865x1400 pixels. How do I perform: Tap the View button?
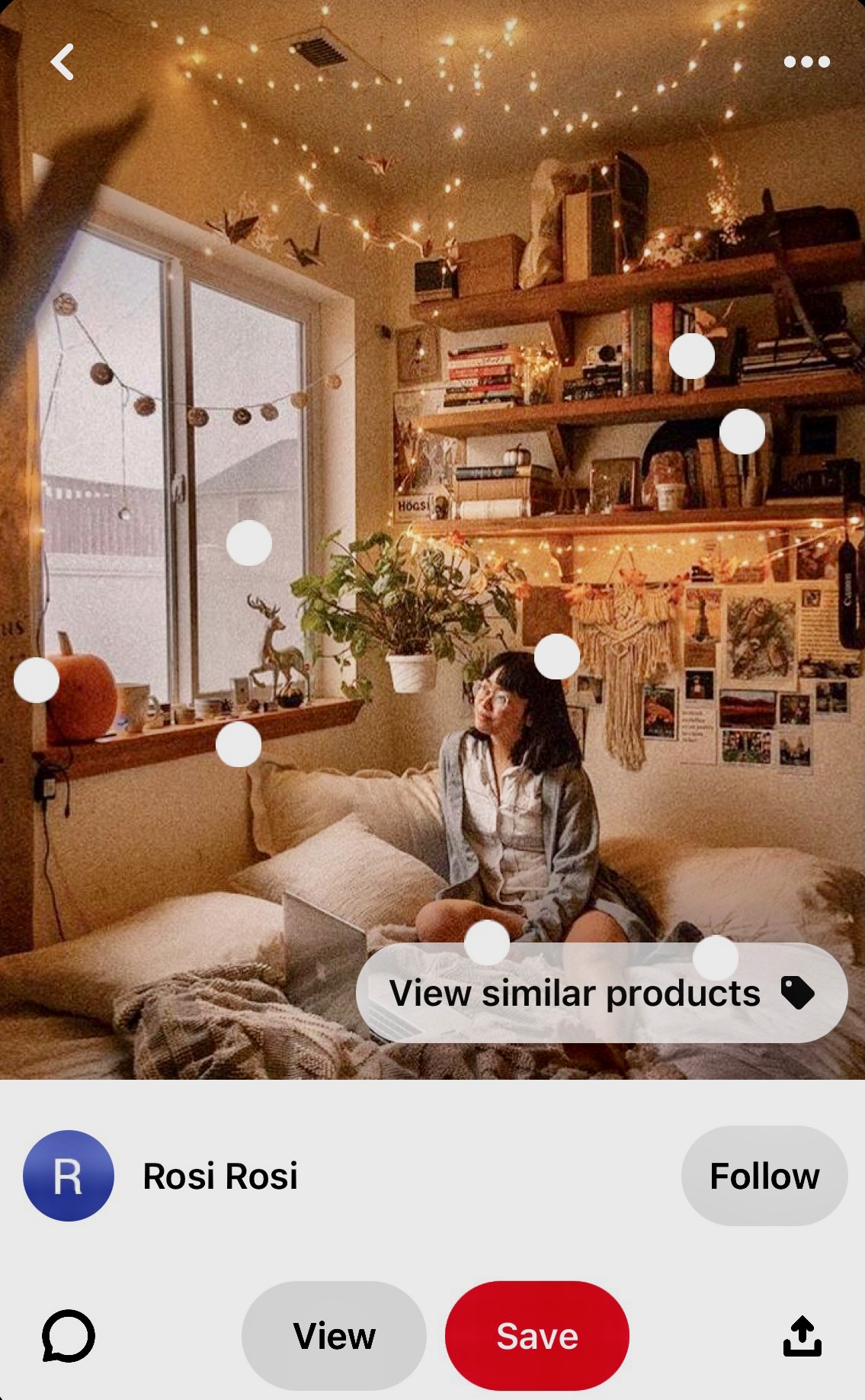click(x=334, y=1336)
